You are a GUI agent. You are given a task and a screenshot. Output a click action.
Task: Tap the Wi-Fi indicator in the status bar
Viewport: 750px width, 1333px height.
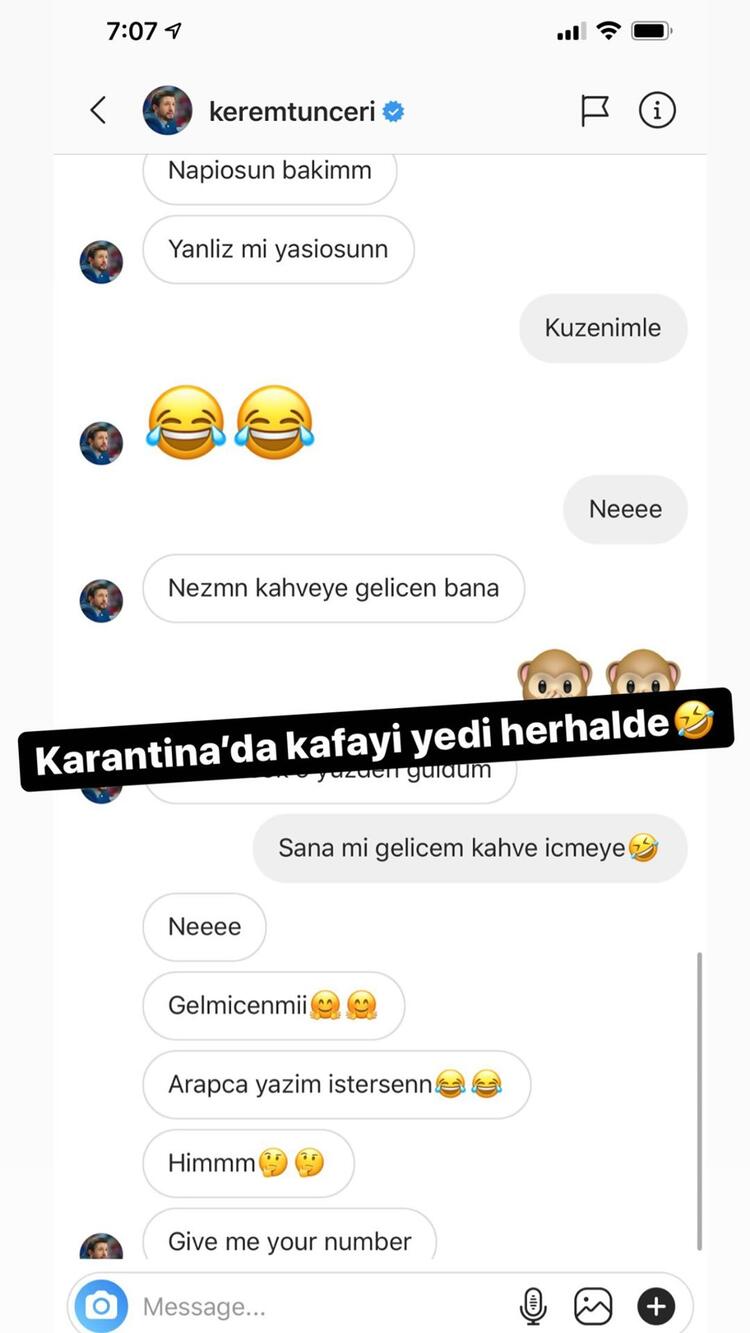click(608, 30)
